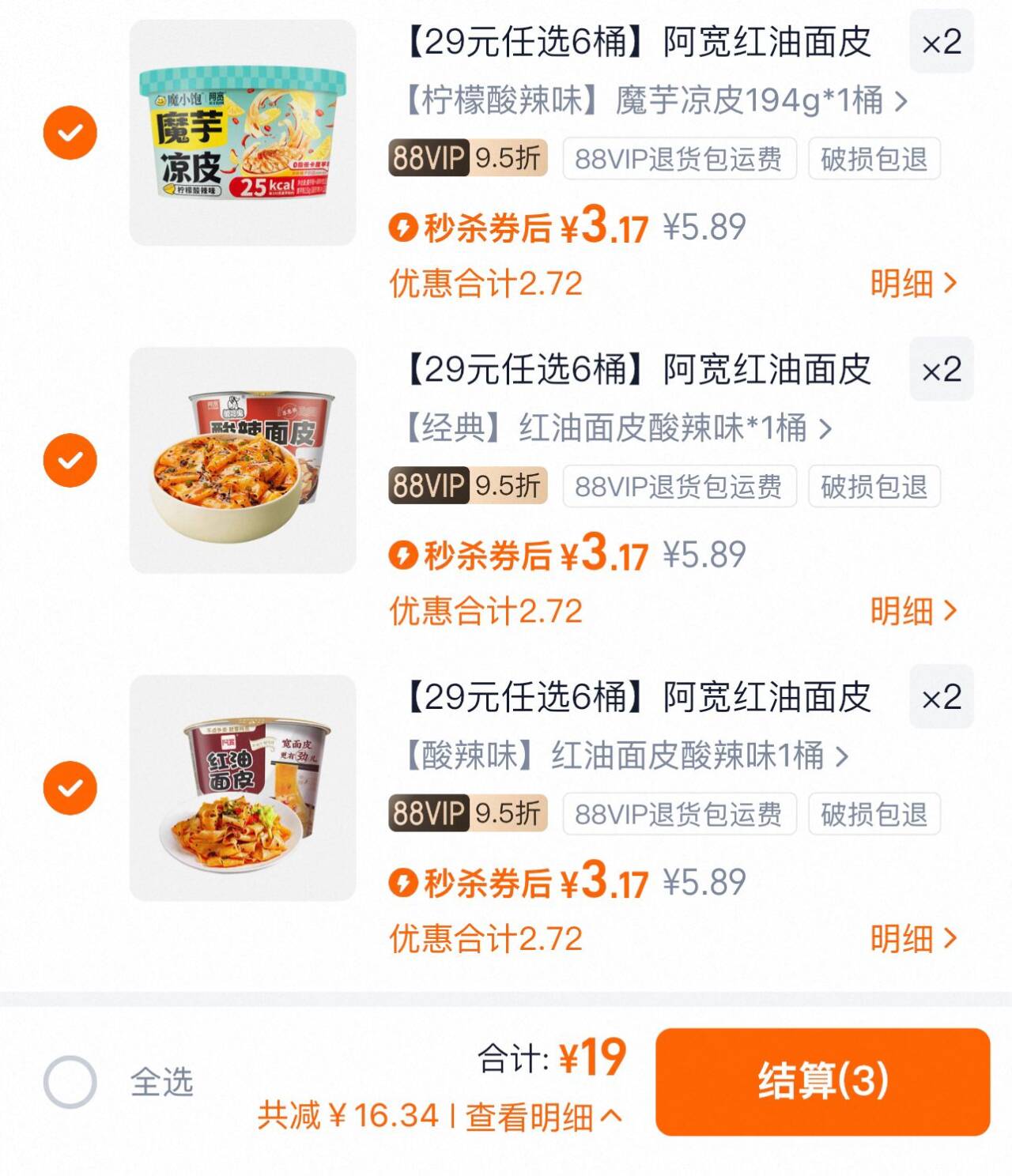1012x1176 pixels.
Task: Select the 88VIP badge on the first item
Action: [429, 158]
